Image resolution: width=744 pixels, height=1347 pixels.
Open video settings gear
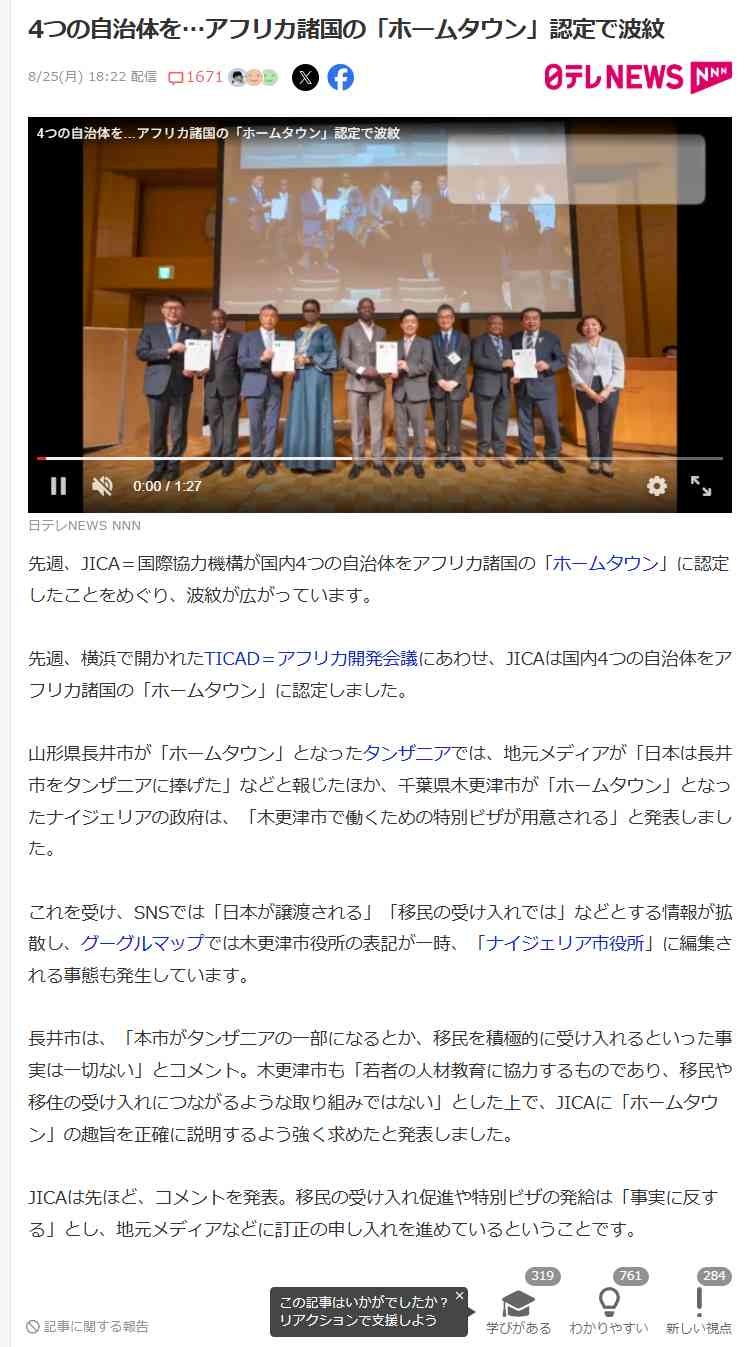coord(657,486)
